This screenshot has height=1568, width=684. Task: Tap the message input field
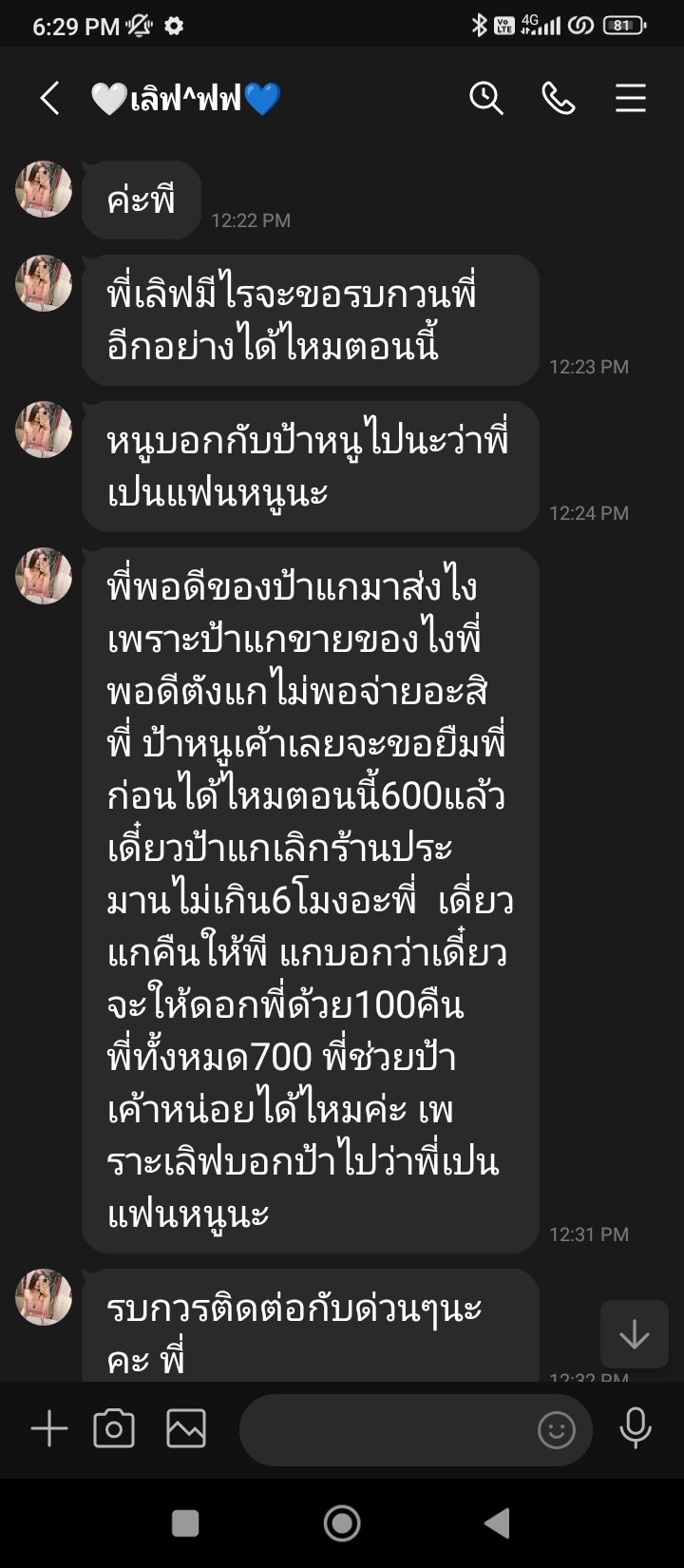pos(385,1429)
